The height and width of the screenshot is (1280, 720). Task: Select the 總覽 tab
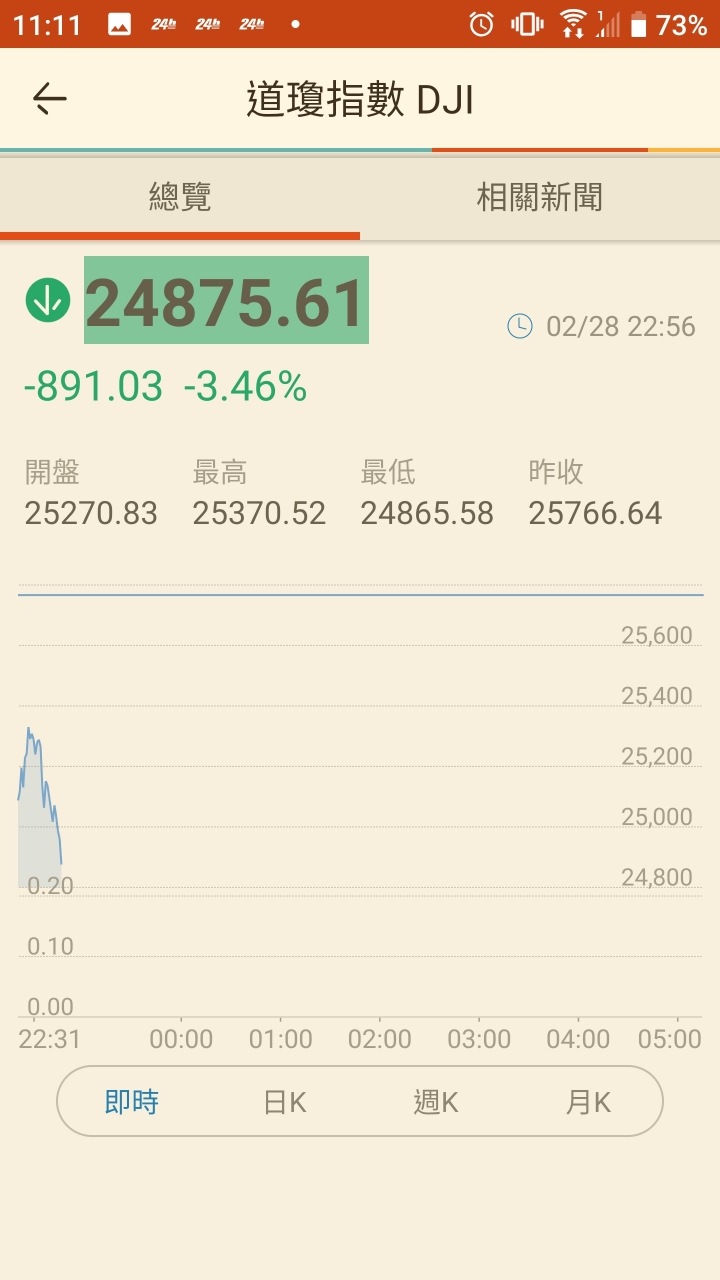(x=180, y=197)
